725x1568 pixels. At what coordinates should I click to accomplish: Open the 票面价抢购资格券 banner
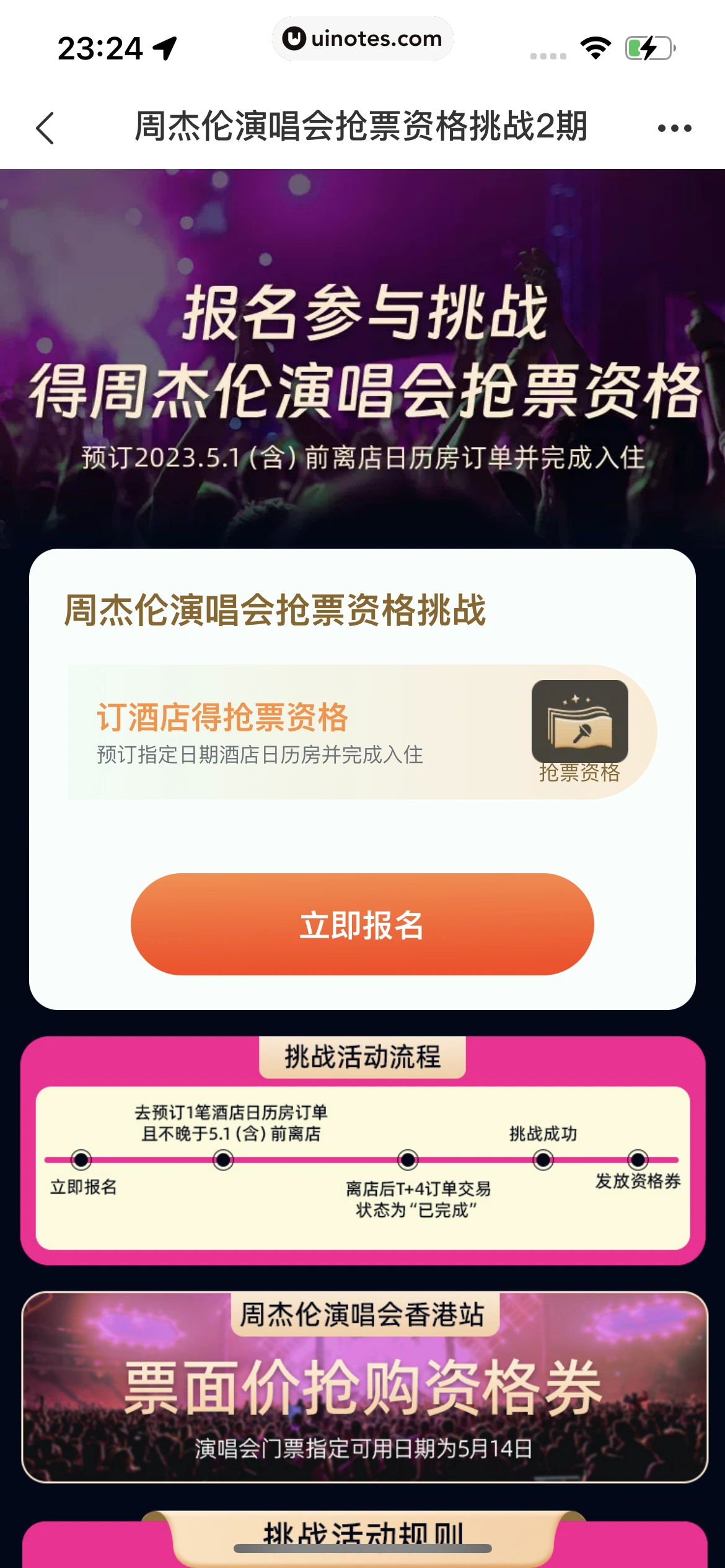click(364, 1387)
